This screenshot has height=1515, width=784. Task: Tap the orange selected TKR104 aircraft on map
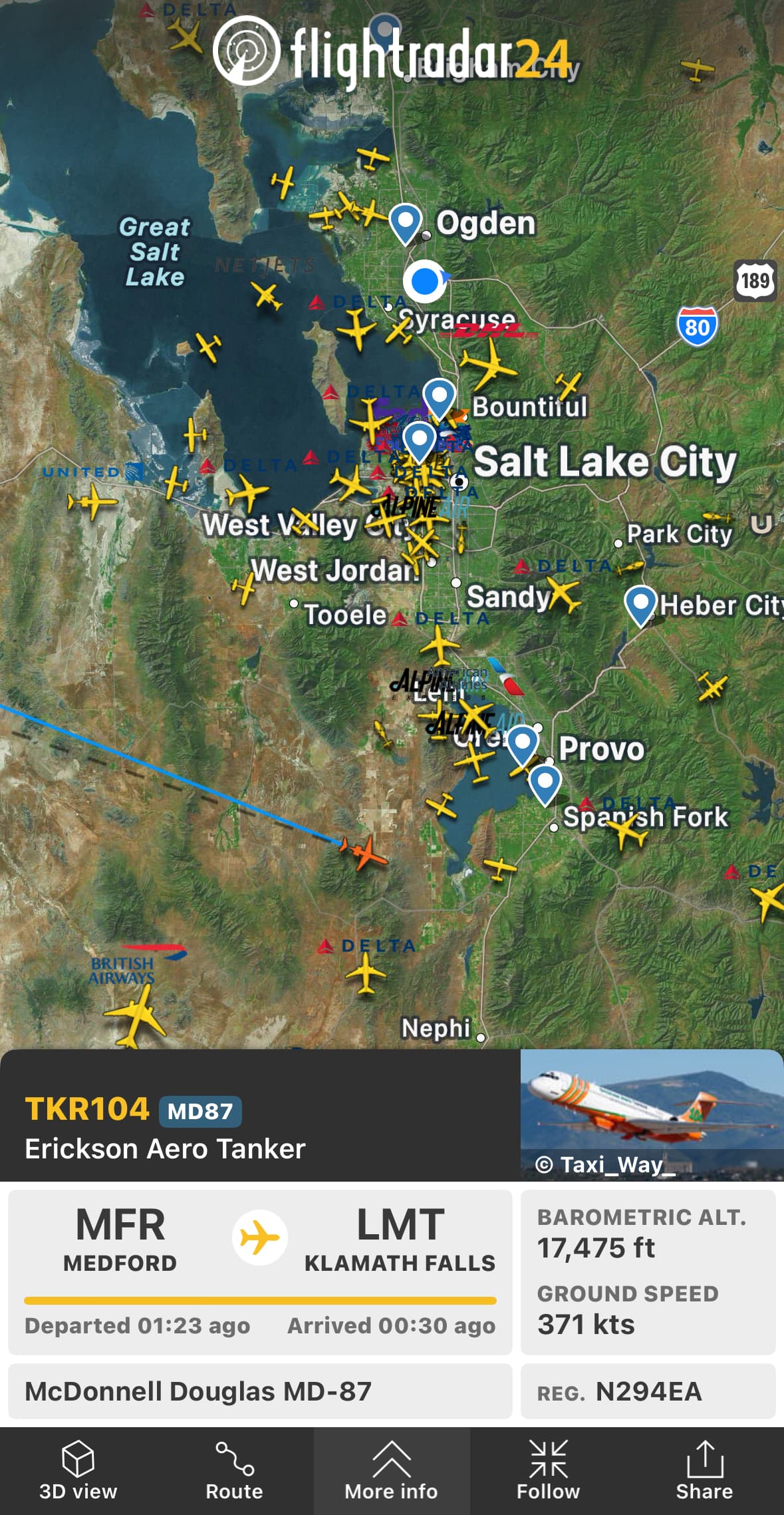click(364, 852)
